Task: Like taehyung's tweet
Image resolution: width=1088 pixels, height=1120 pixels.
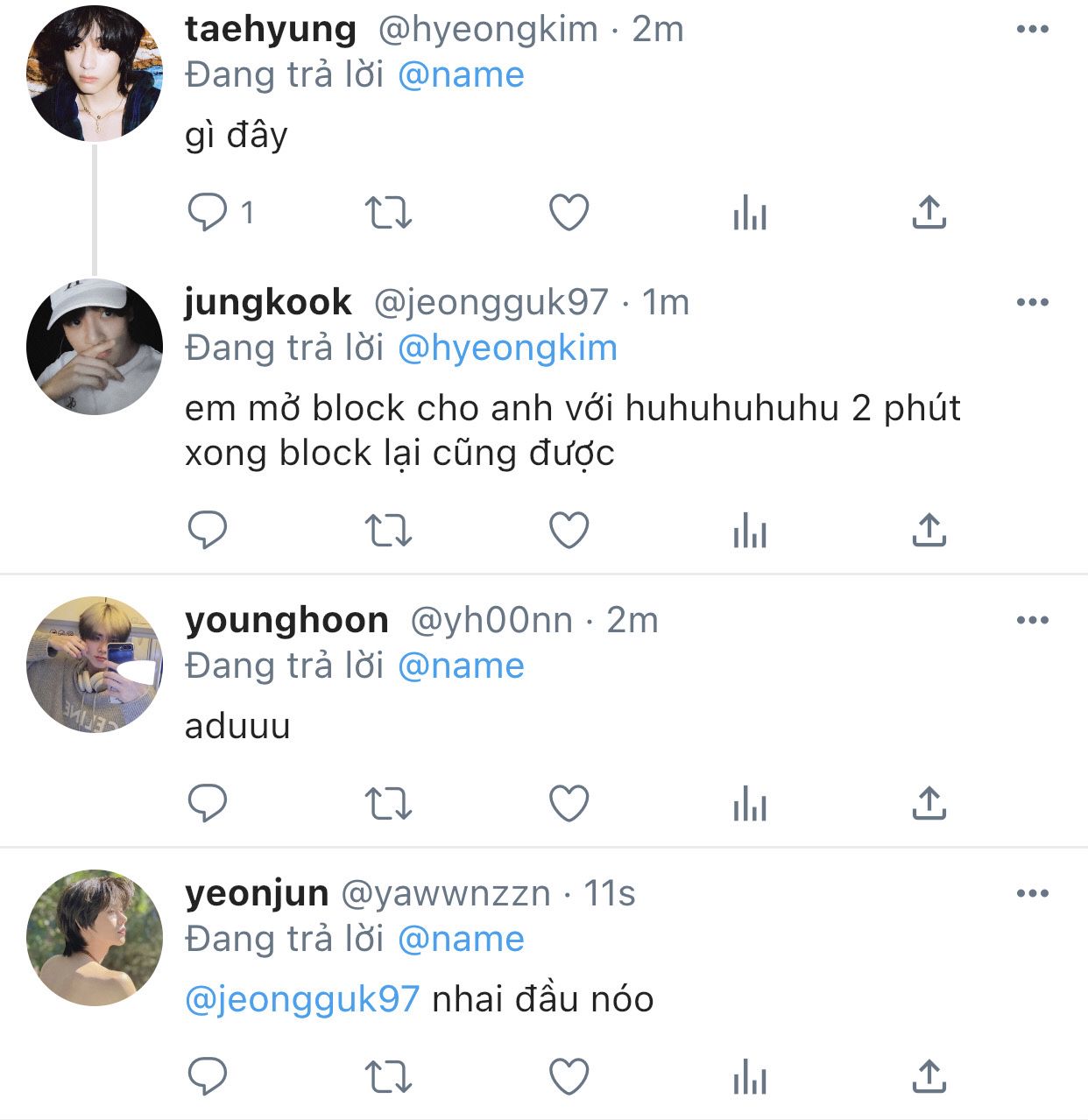Action: coord(569,212)
